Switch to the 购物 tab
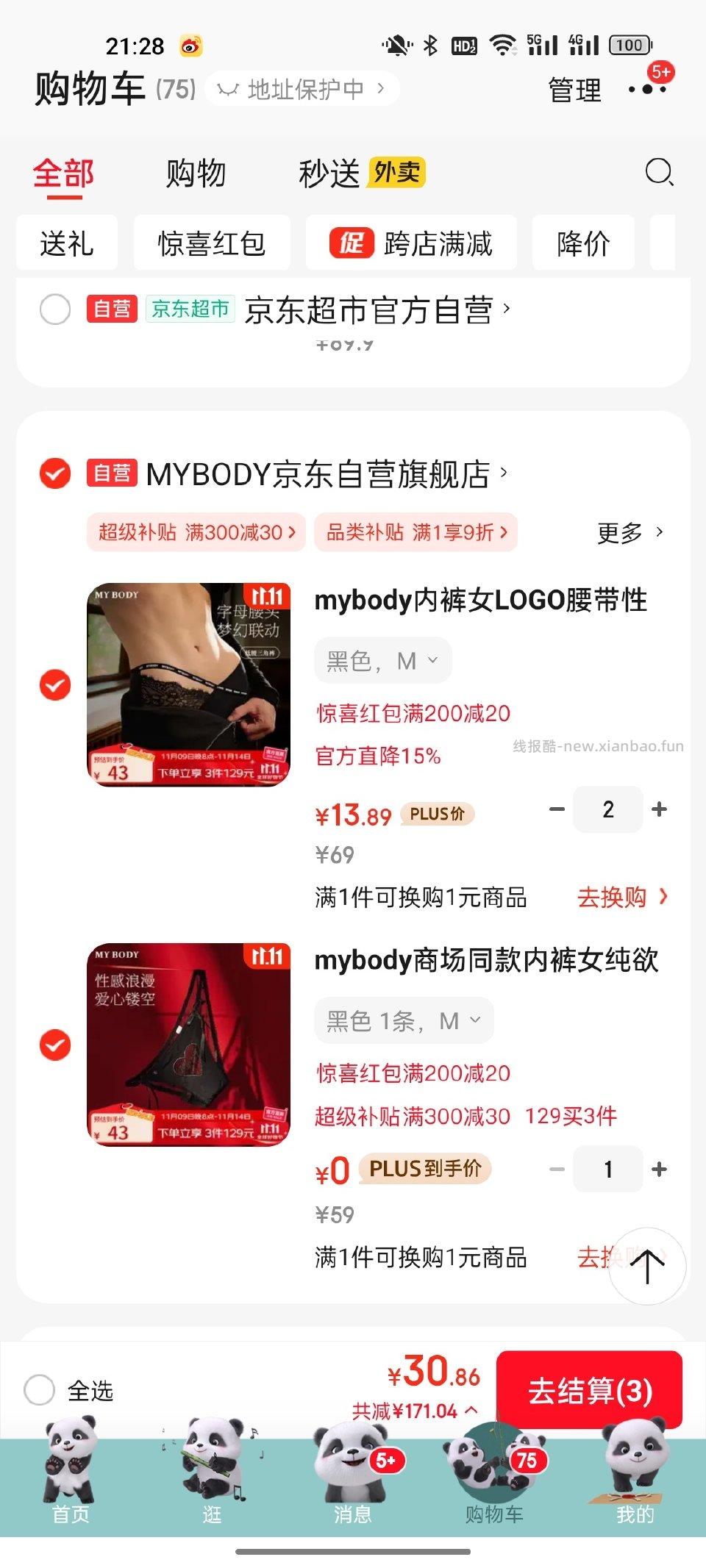The width and height of the screenshot is (706, 1568). [197, 173]
